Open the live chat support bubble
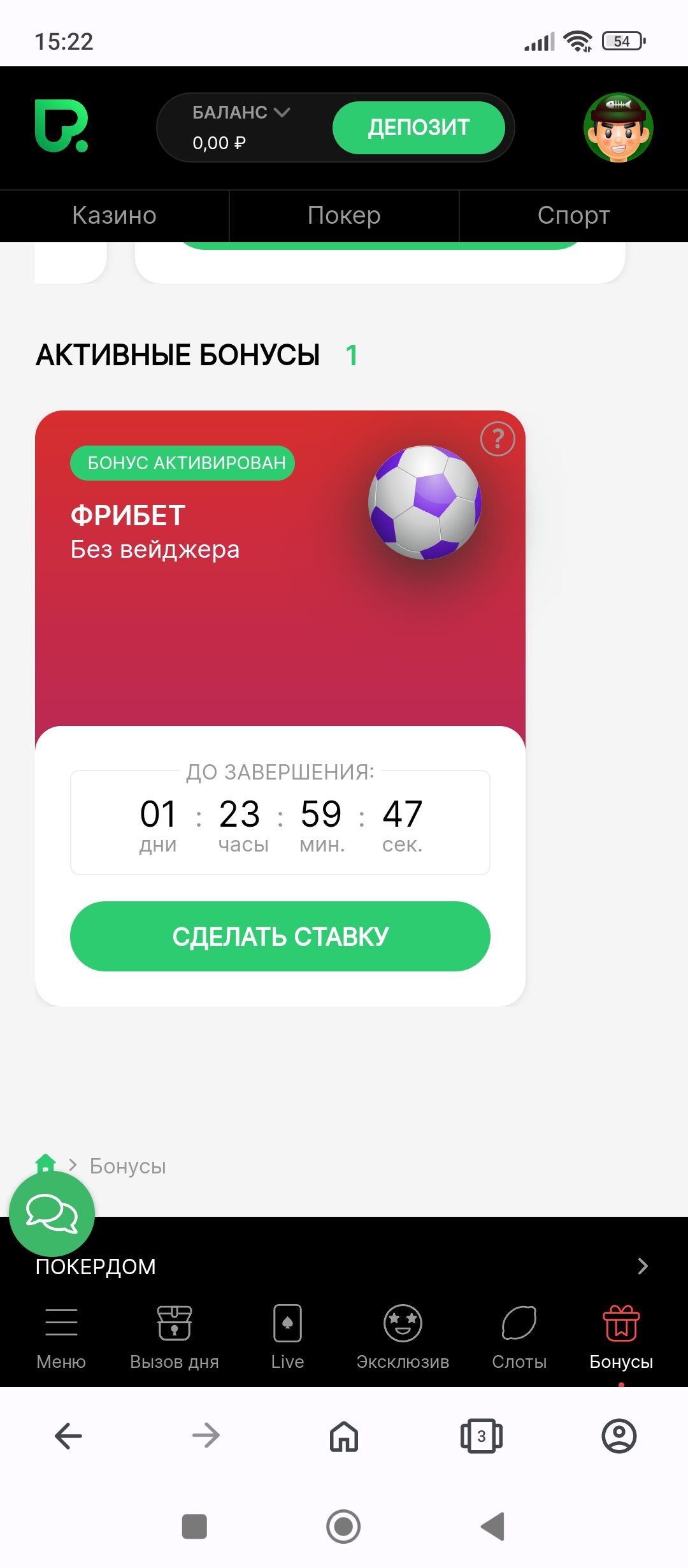 point(52,1214)
